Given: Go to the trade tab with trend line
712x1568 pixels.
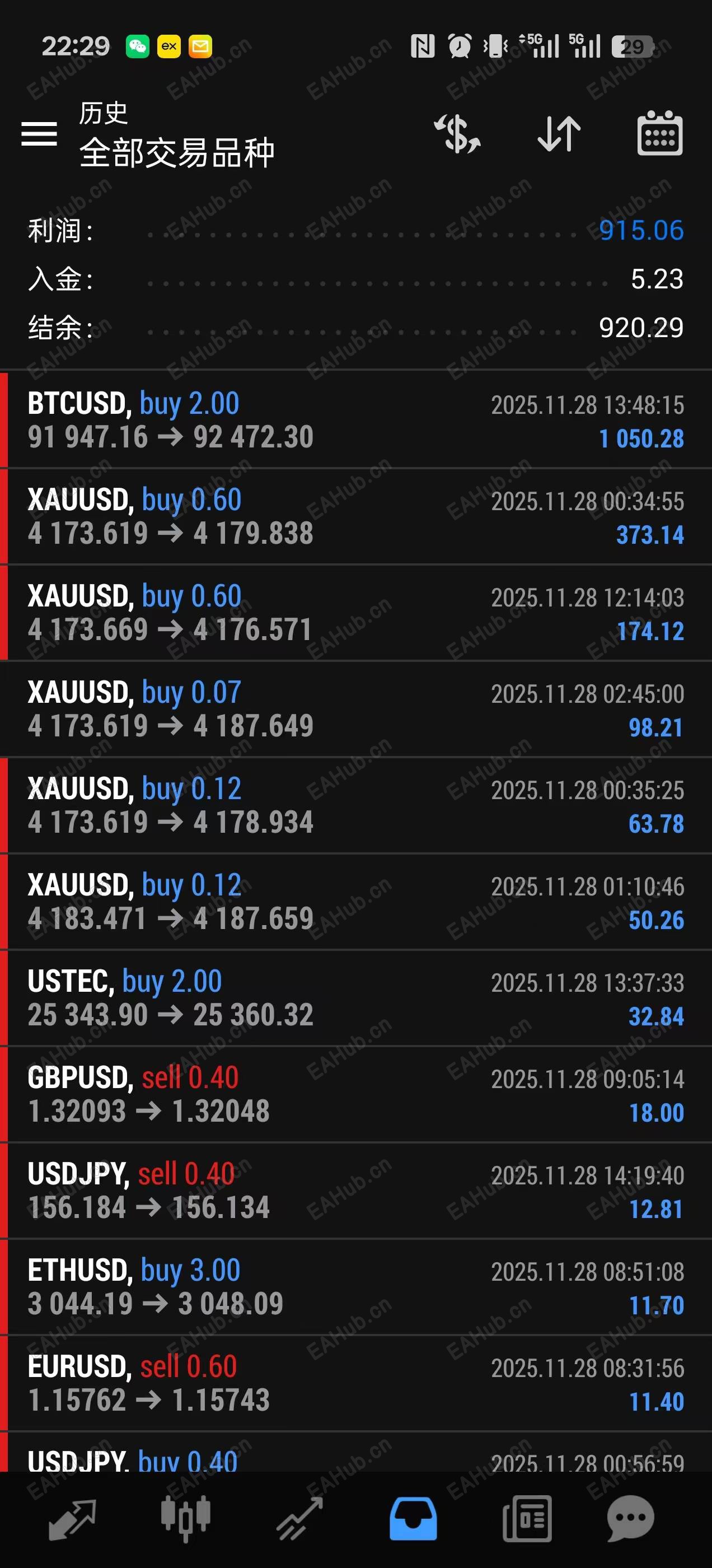Looking at the screenshot, I should [x=299, y=1518].
